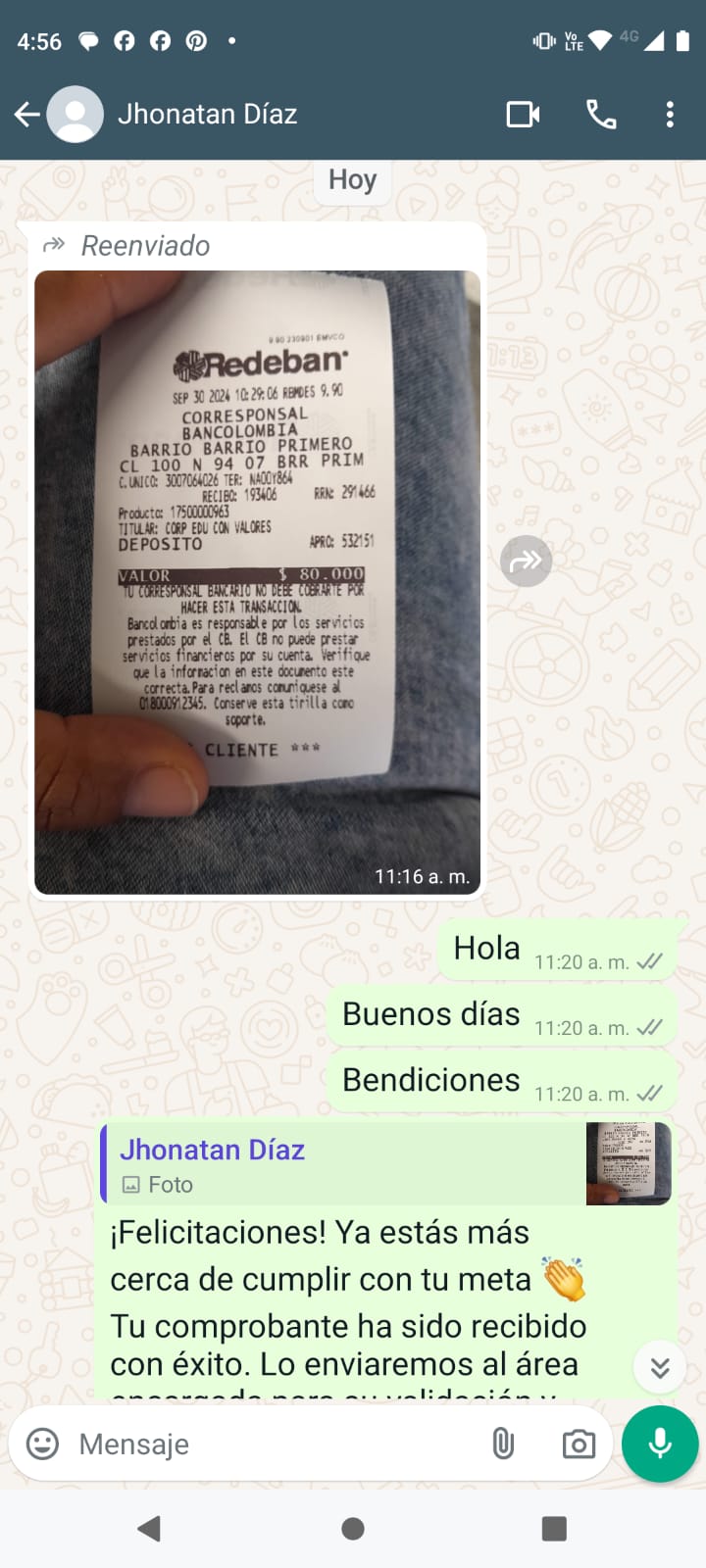The image size is (706, 1568).
Task: Open the emoji picker
Action: [42, 1444]
